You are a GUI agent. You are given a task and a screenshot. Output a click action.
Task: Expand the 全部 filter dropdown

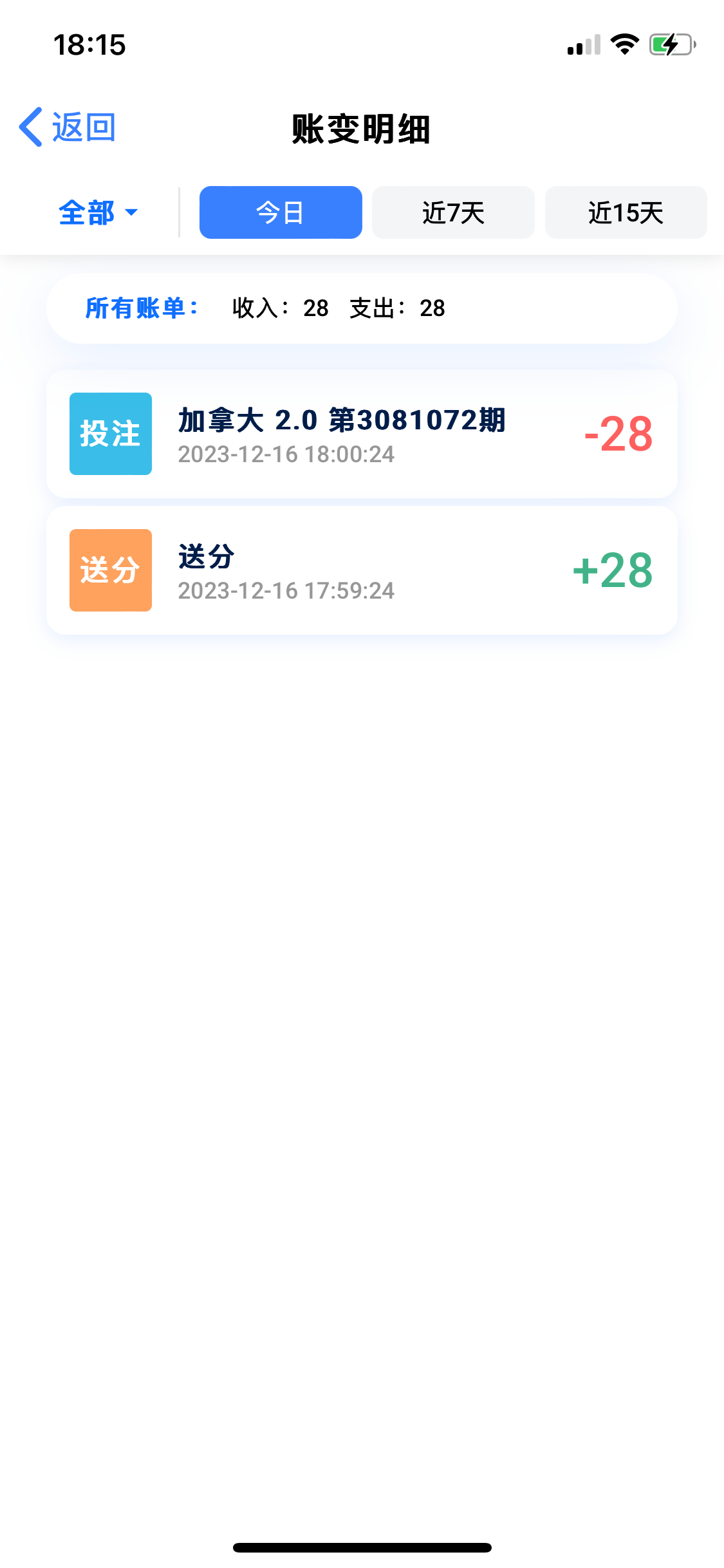[x=98, y=212]
